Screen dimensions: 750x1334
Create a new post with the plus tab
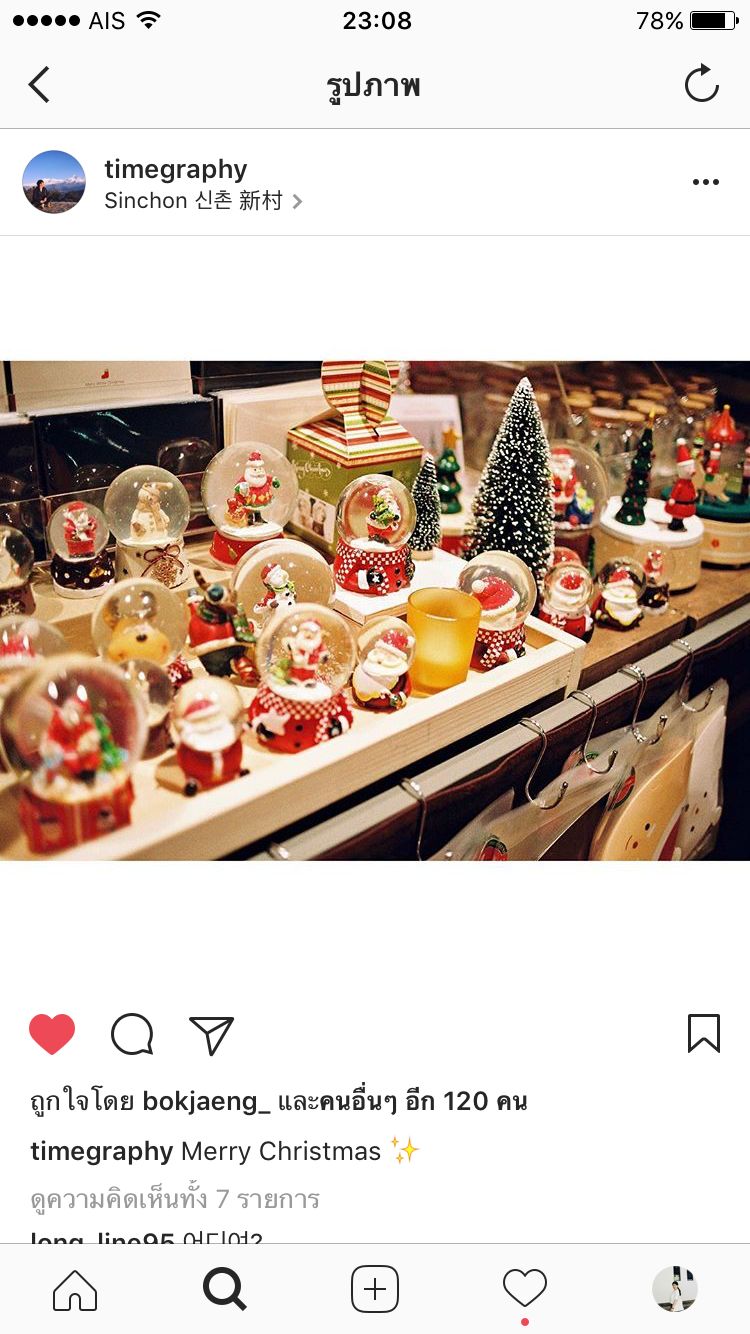(375, 1290)
